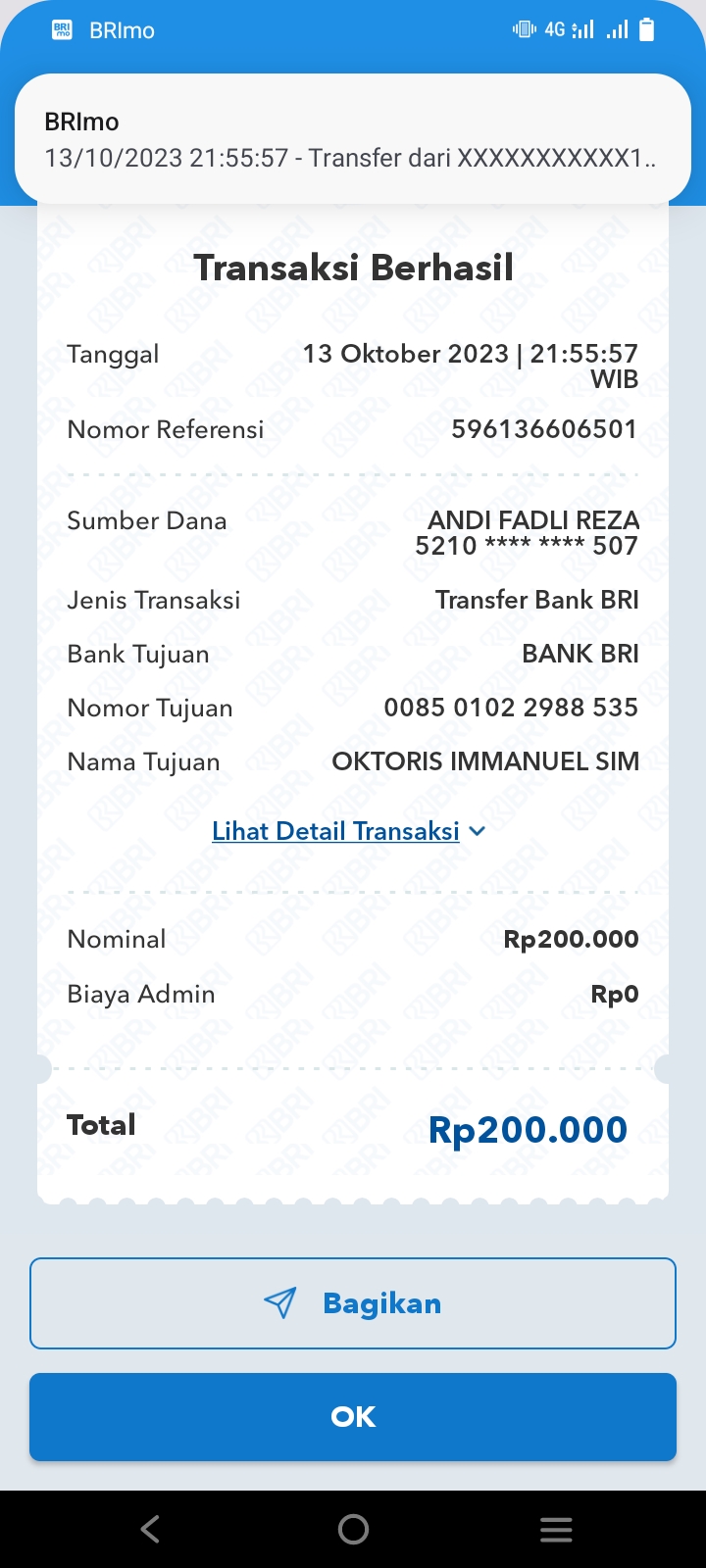Open the recent apps view
706x1568 pixels.
coord(556,1529)
